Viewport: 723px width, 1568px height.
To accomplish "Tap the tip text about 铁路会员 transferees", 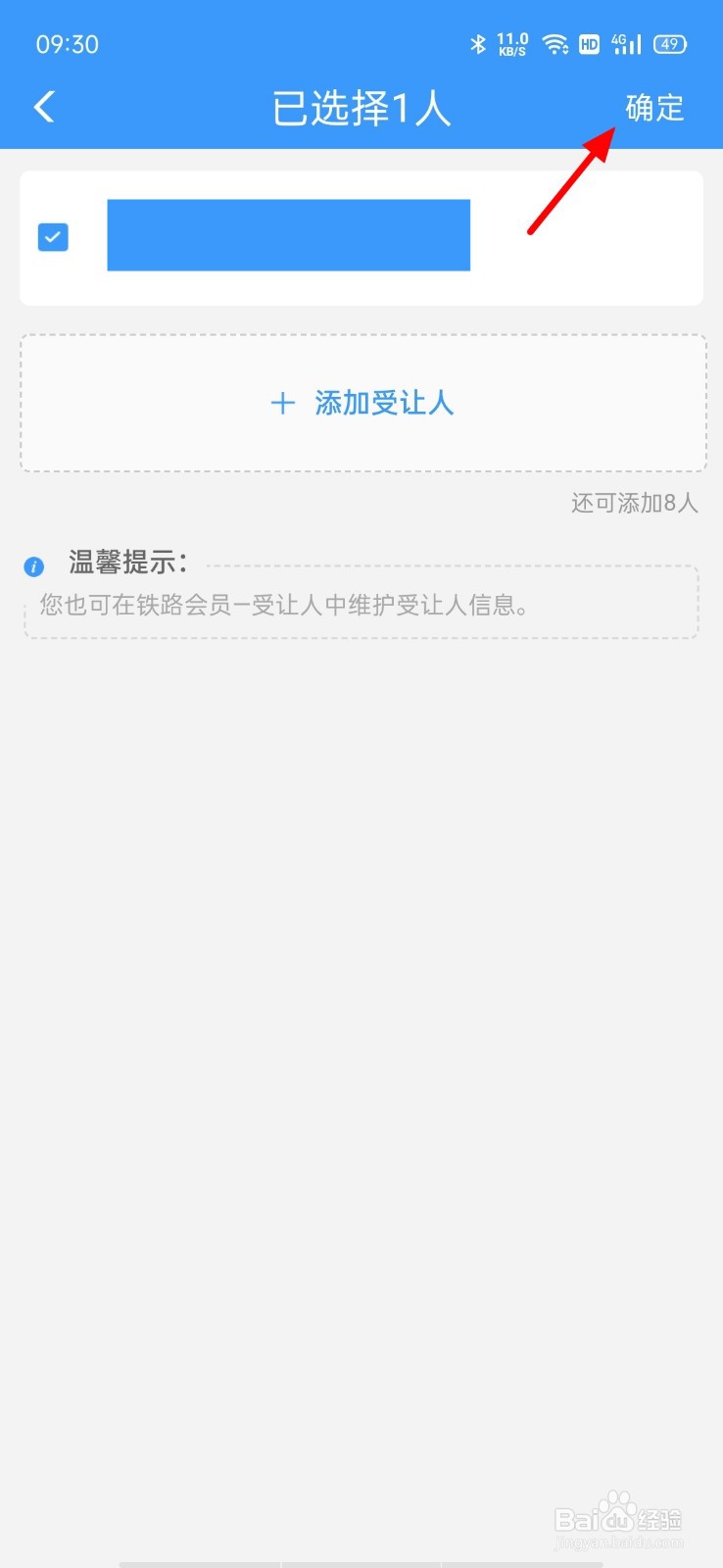I will pyautogui.click(x=283, y=606).
